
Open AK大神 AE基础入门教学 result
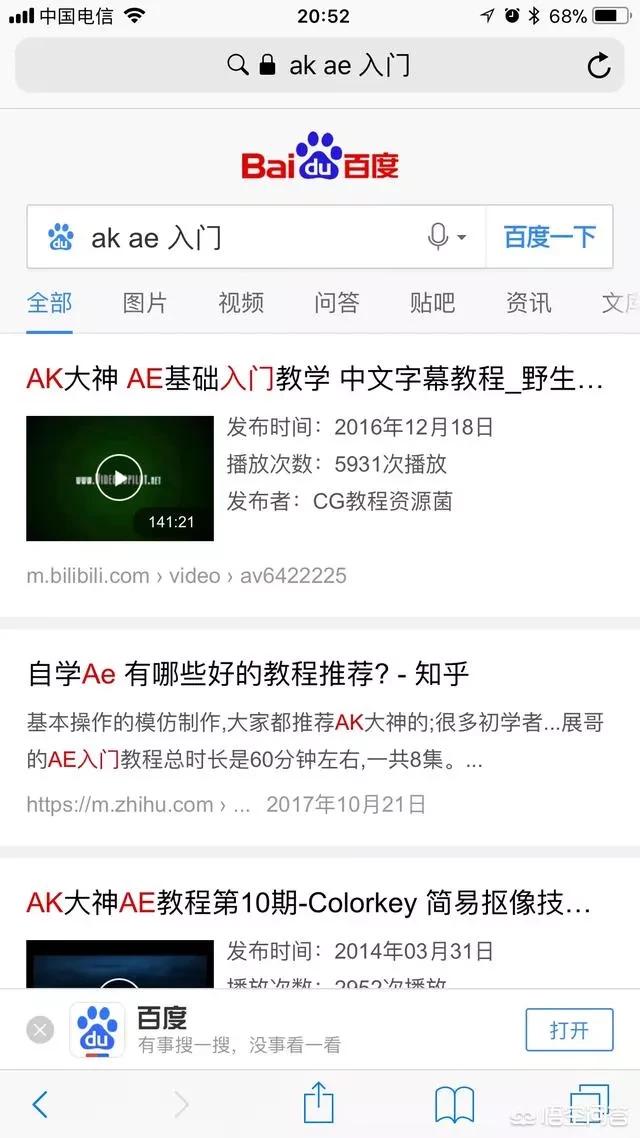click(314, 380)
